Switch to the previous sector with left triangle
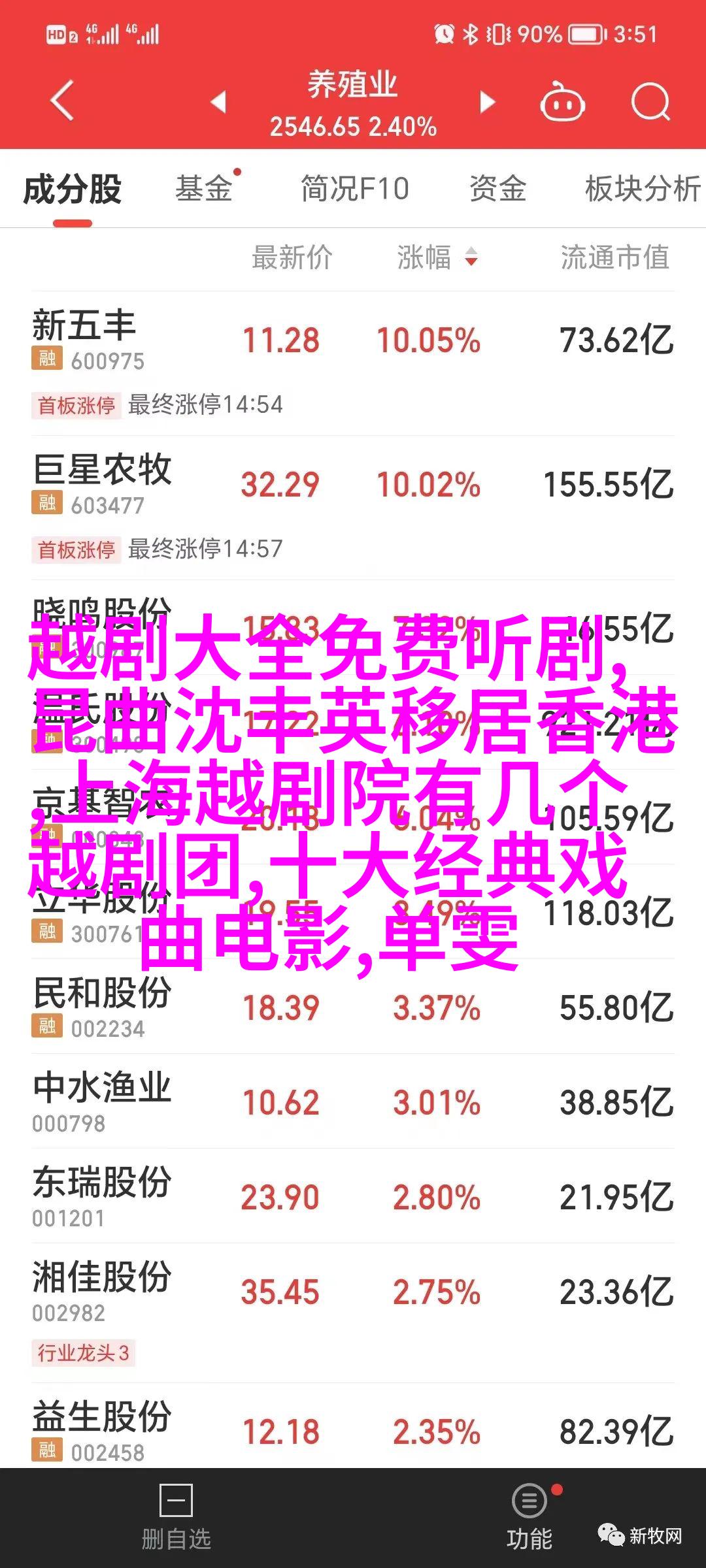Viewport: 706px width, 1568px height. pyautogui.click(x=218, y=102)
